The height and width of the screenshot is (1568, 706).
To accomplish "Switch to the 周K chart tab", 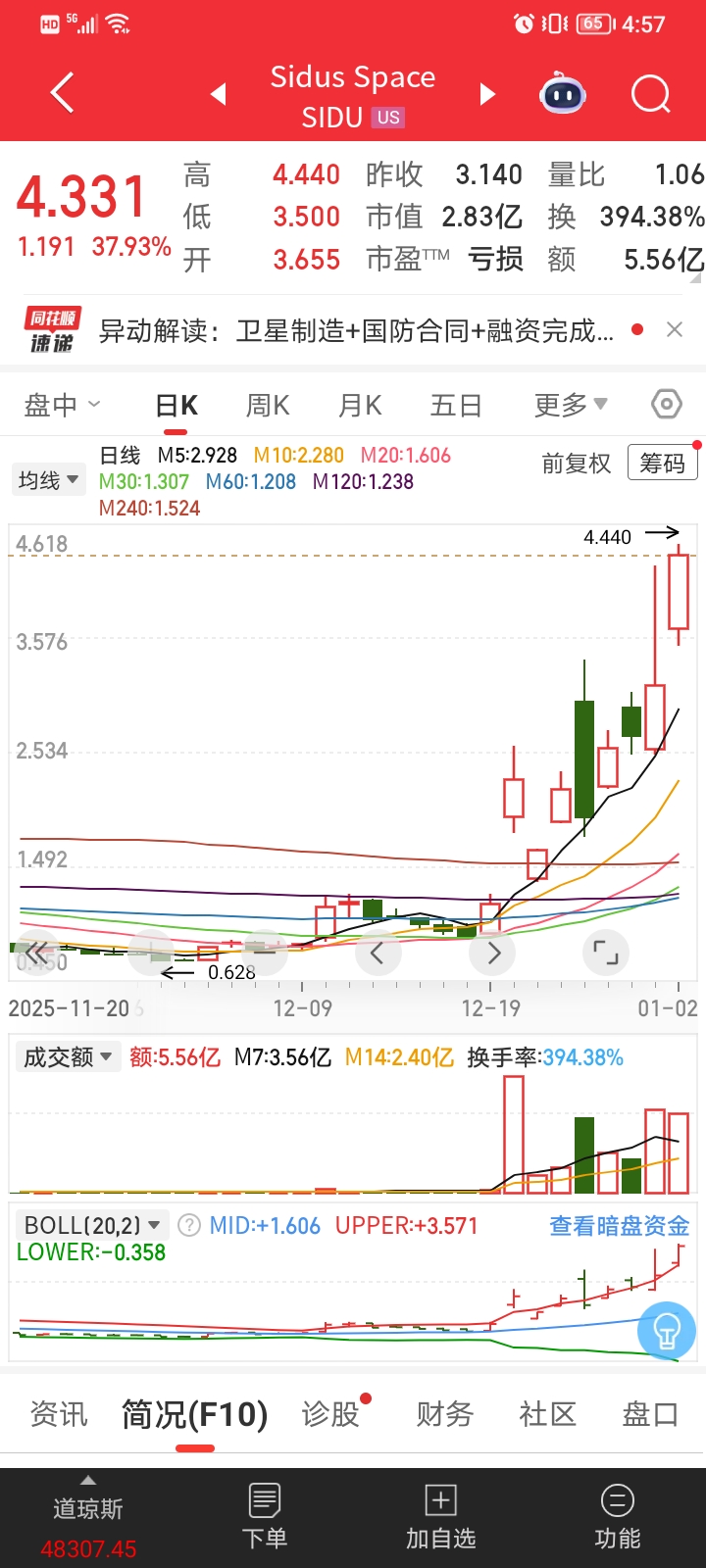I will pyautogui.click(x=268, y=405).
